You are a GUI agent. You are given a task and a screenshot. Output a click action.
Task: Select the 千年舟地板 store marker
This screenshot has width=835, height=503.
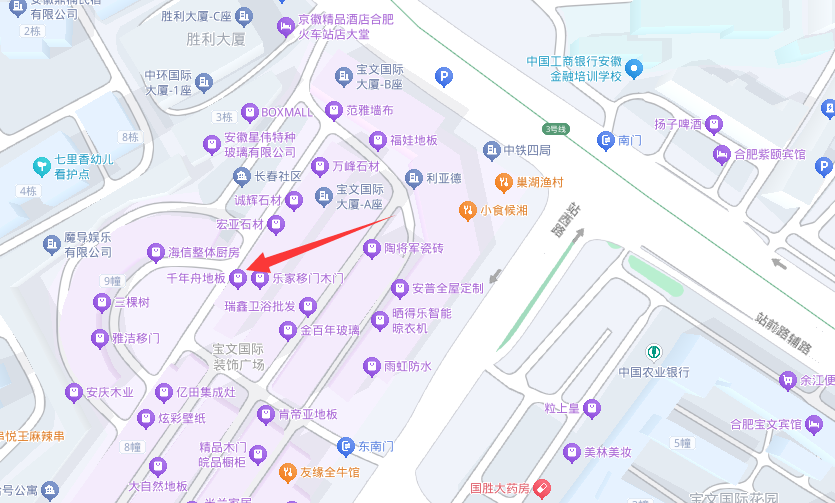click(x=238, y=277)
